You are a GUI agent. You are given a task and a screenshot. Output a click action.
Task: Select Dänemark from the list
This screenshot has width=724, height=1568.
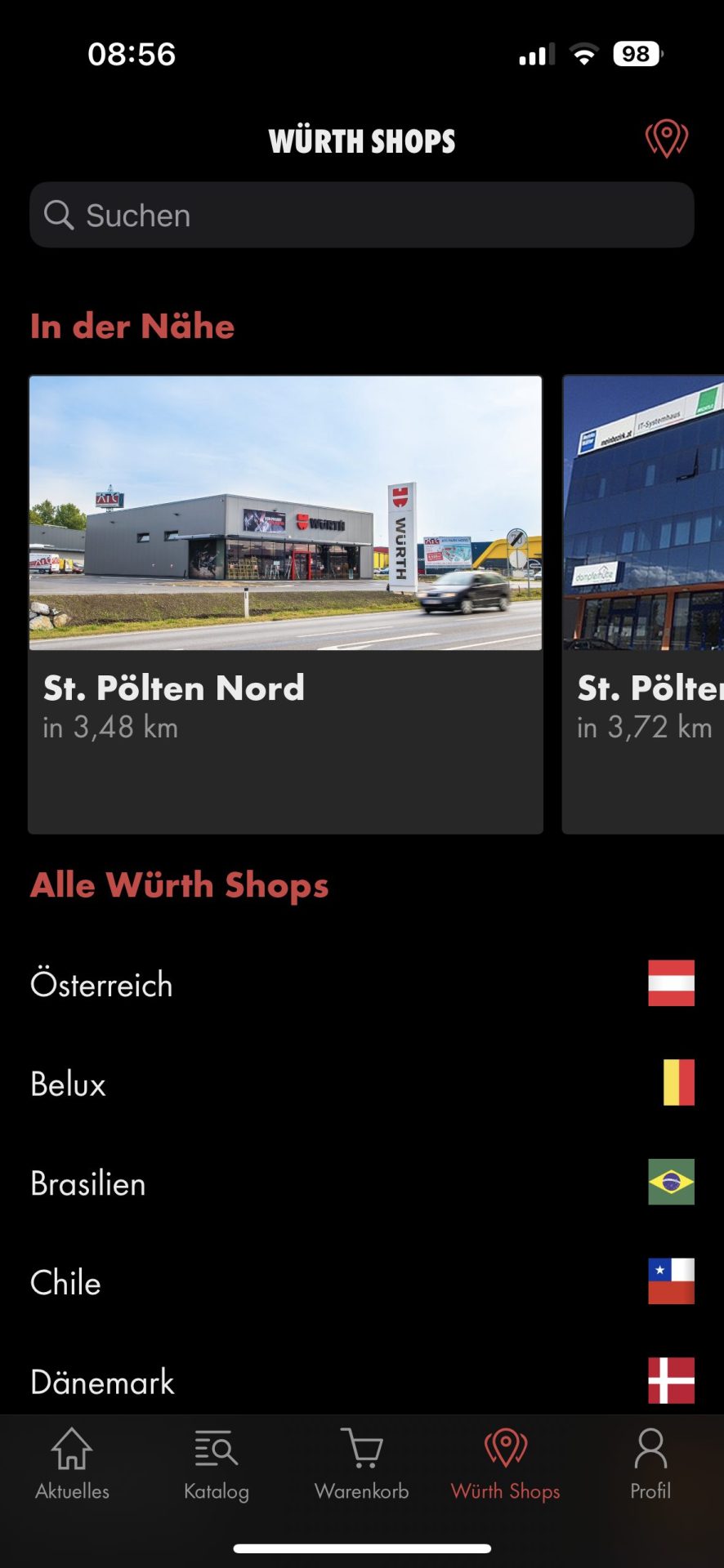pyautogui.click(x=362, y=1381)
